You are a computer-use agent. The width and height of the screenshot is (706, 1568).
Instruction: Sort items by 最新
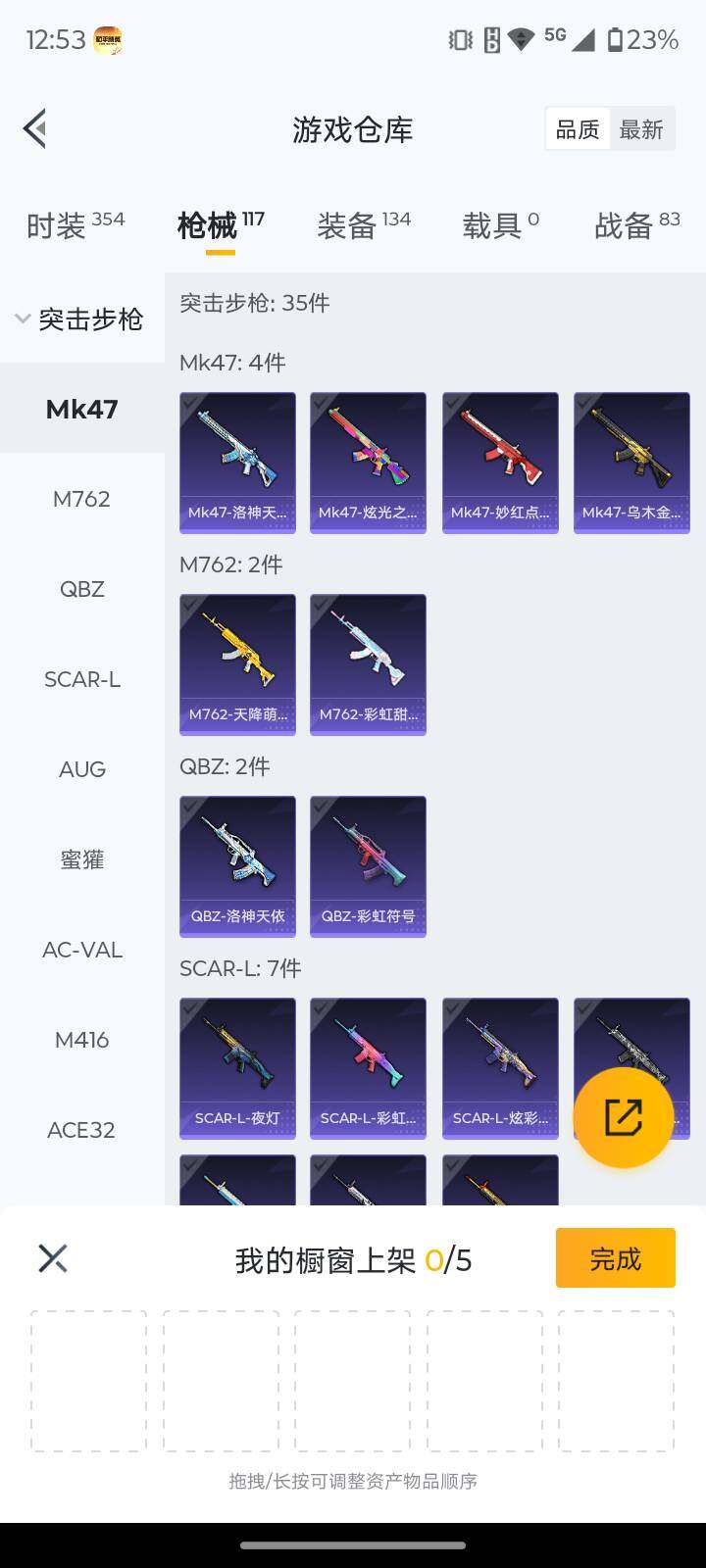point(641,129)
